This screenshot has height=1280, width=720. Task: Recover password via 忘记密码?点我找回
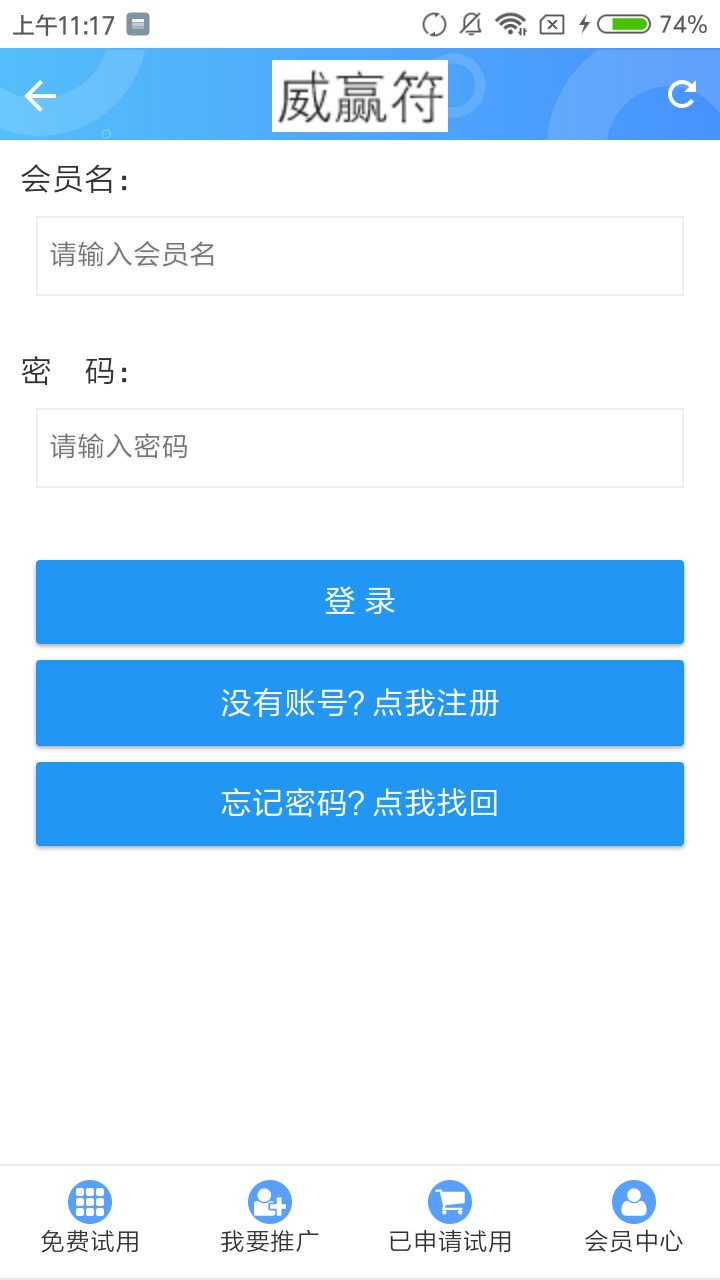[x=360, y=804]
